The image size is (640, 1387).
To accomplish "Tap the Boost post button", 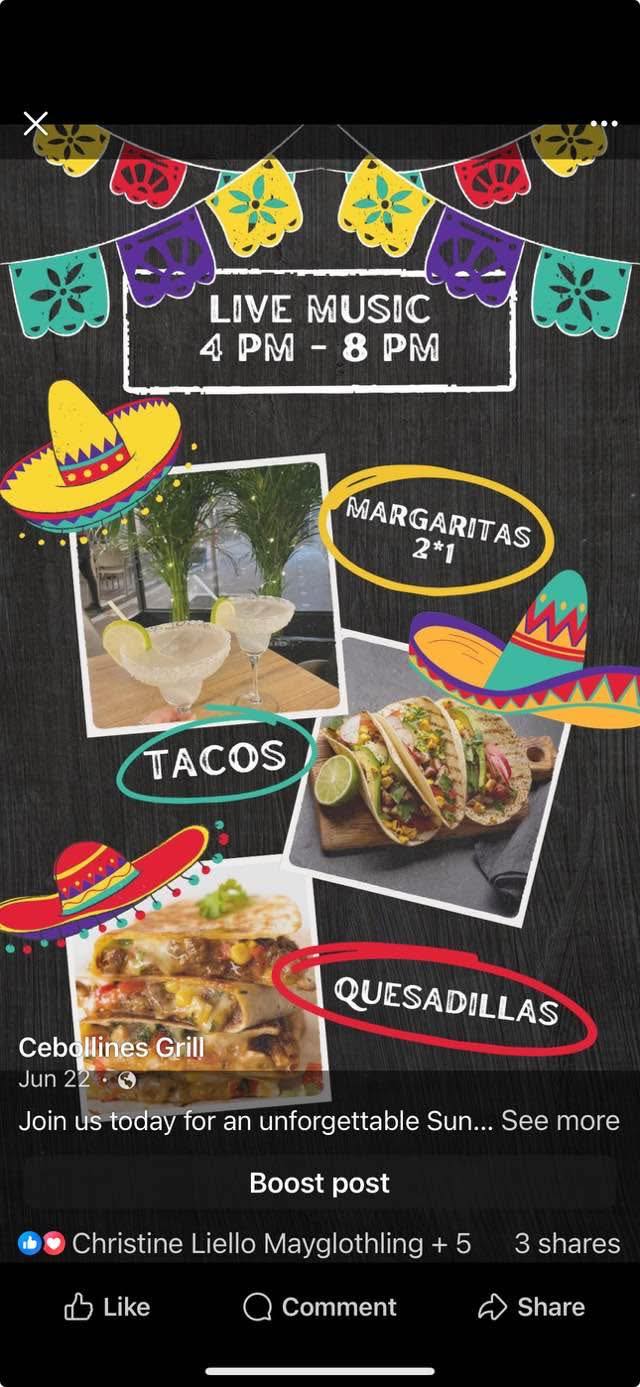I will click(320, 1183).
